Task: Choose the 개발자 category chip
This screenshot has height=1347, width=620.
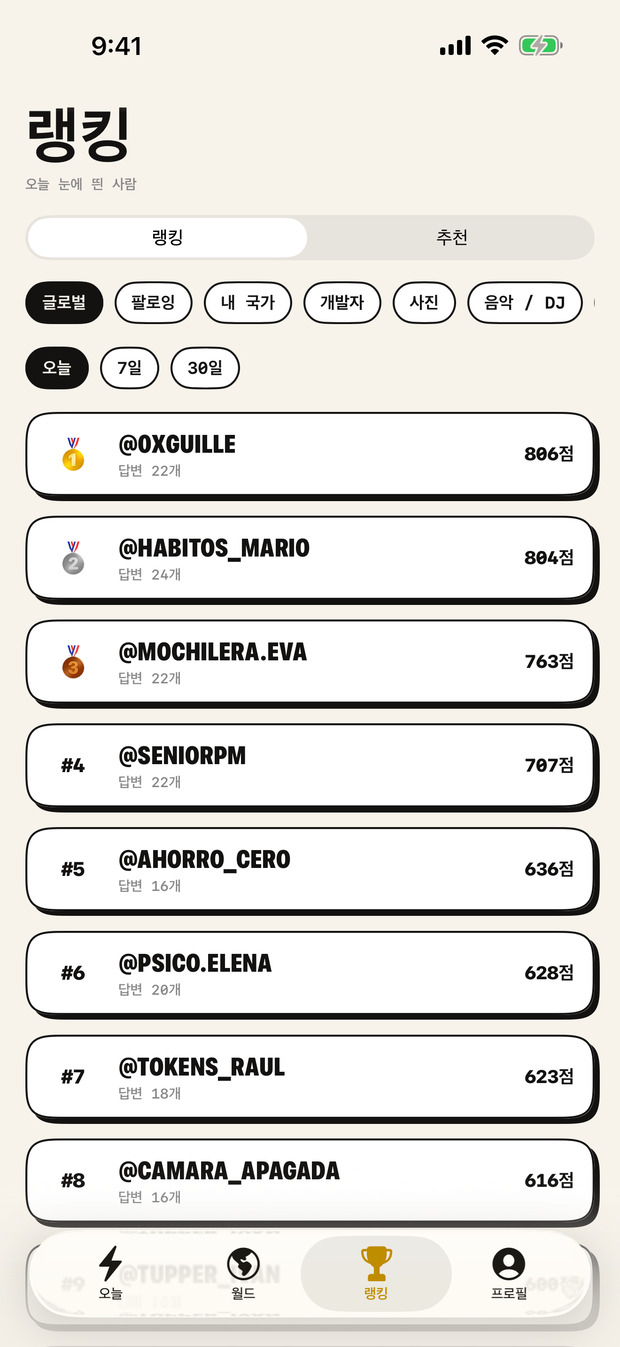Action: [x=342, y=302]
